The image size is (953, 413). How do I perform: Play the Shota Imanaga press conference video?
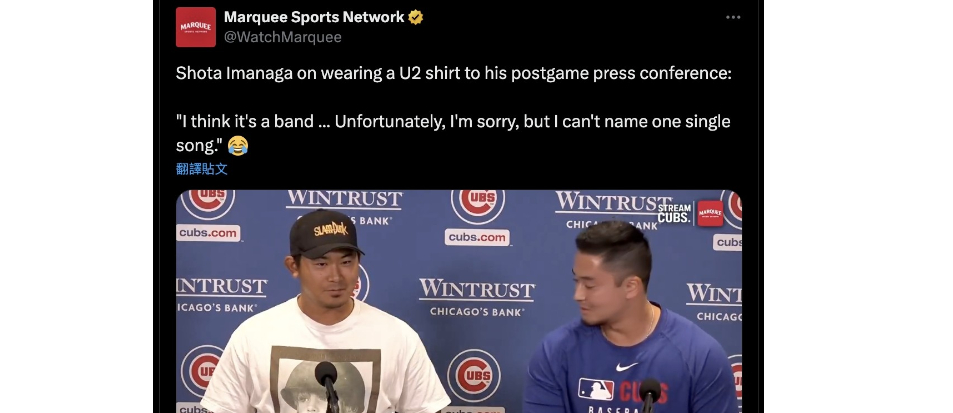pos(459,301)
